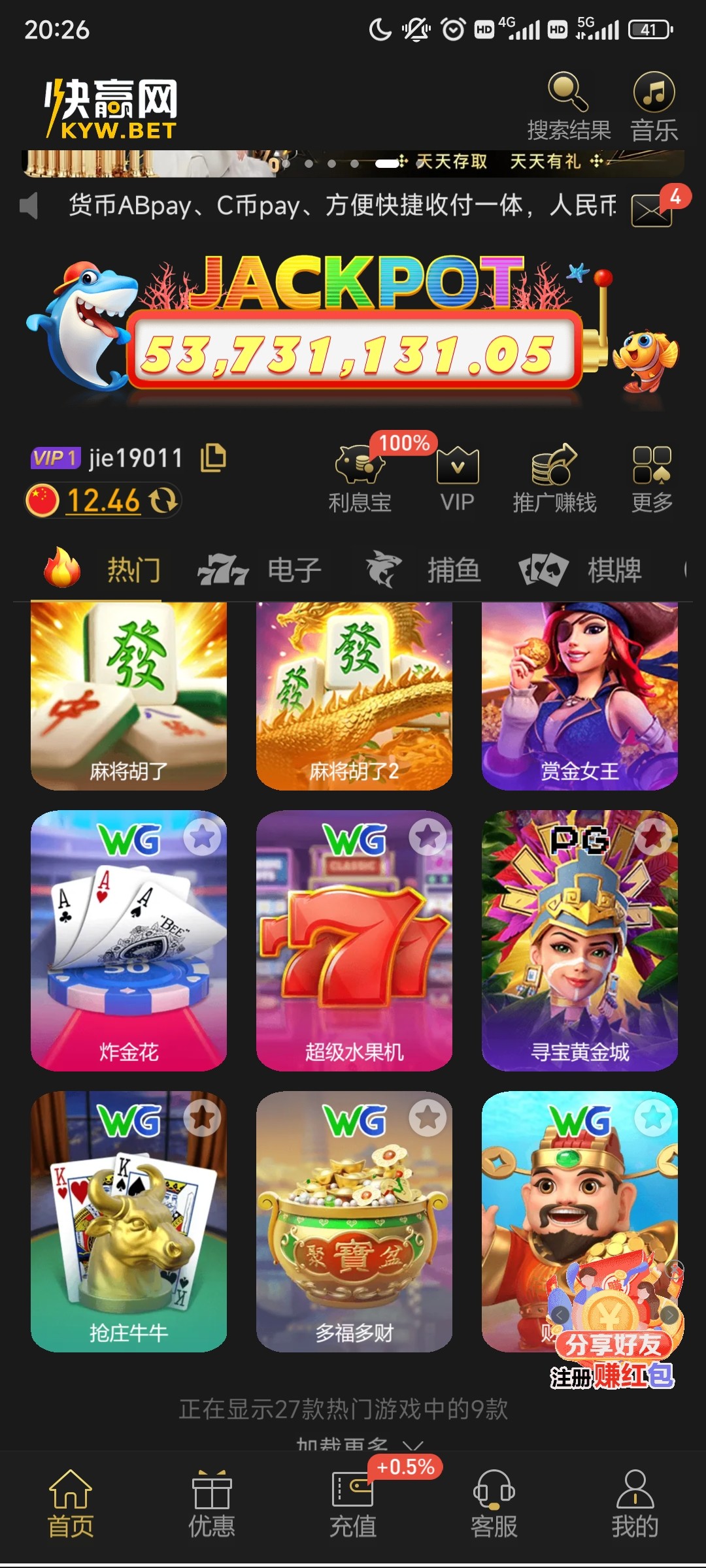The image size is (706, 1568).
Task: Open the 赏金女王 game tile
Action: (580, 696)
